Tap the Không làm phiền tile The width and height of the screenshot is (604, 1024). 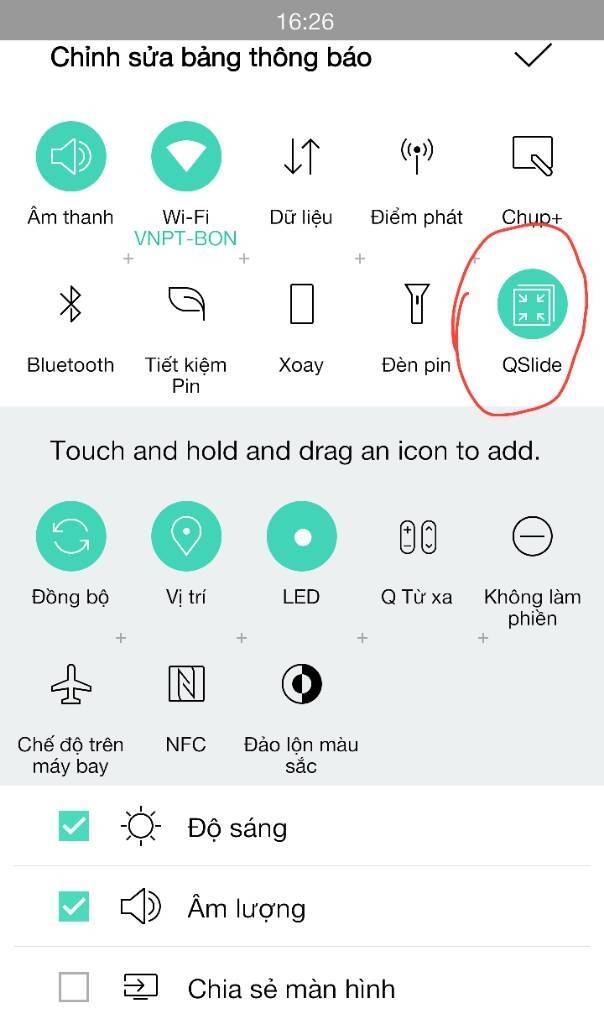[x=532, y=537]
